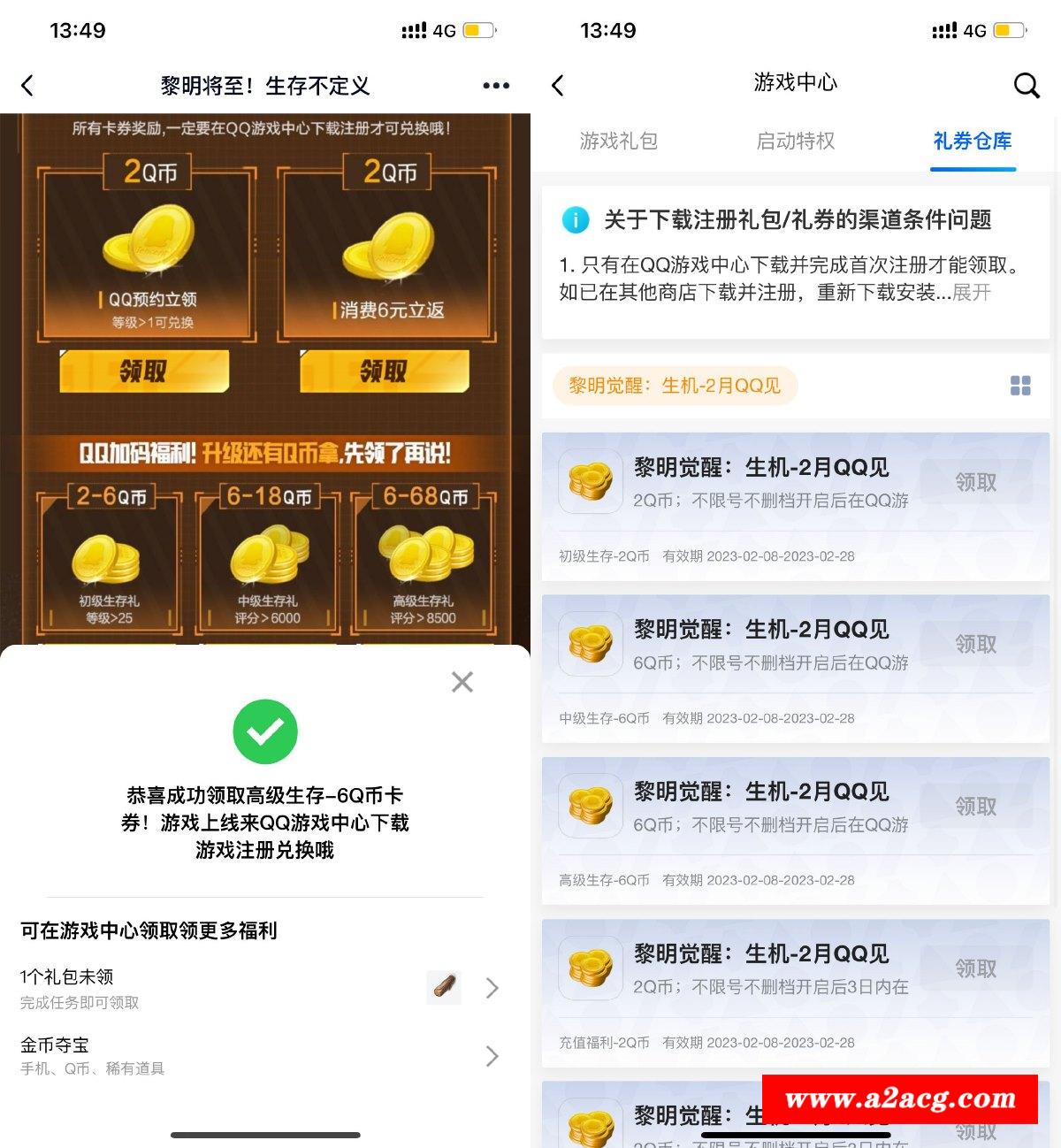Image resolution: width=1061 pixels, height=1148 pixels.
Task: Claim the 高级生存-6Q币 coupon
Action: point(975,807)
